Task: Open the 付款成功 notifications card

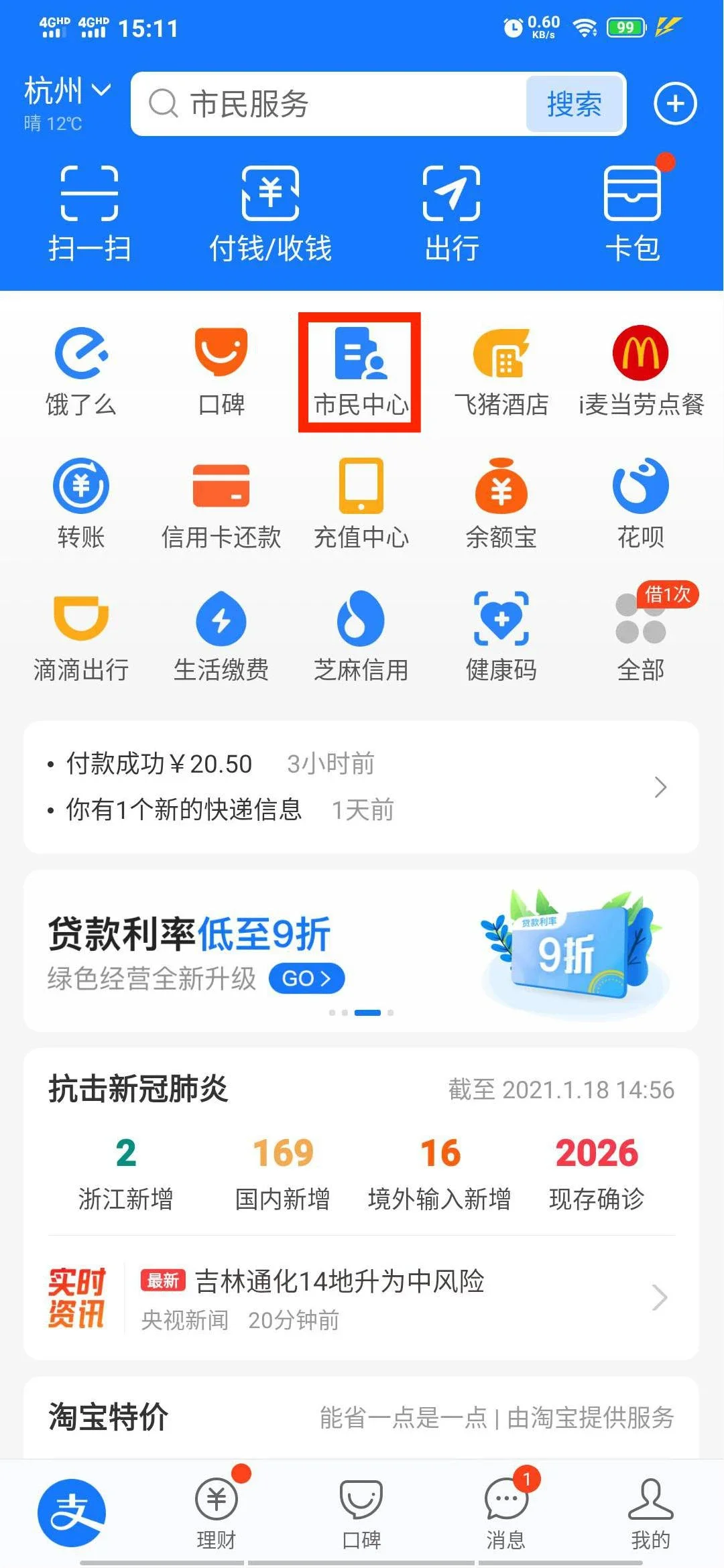Action: (361, 787)
